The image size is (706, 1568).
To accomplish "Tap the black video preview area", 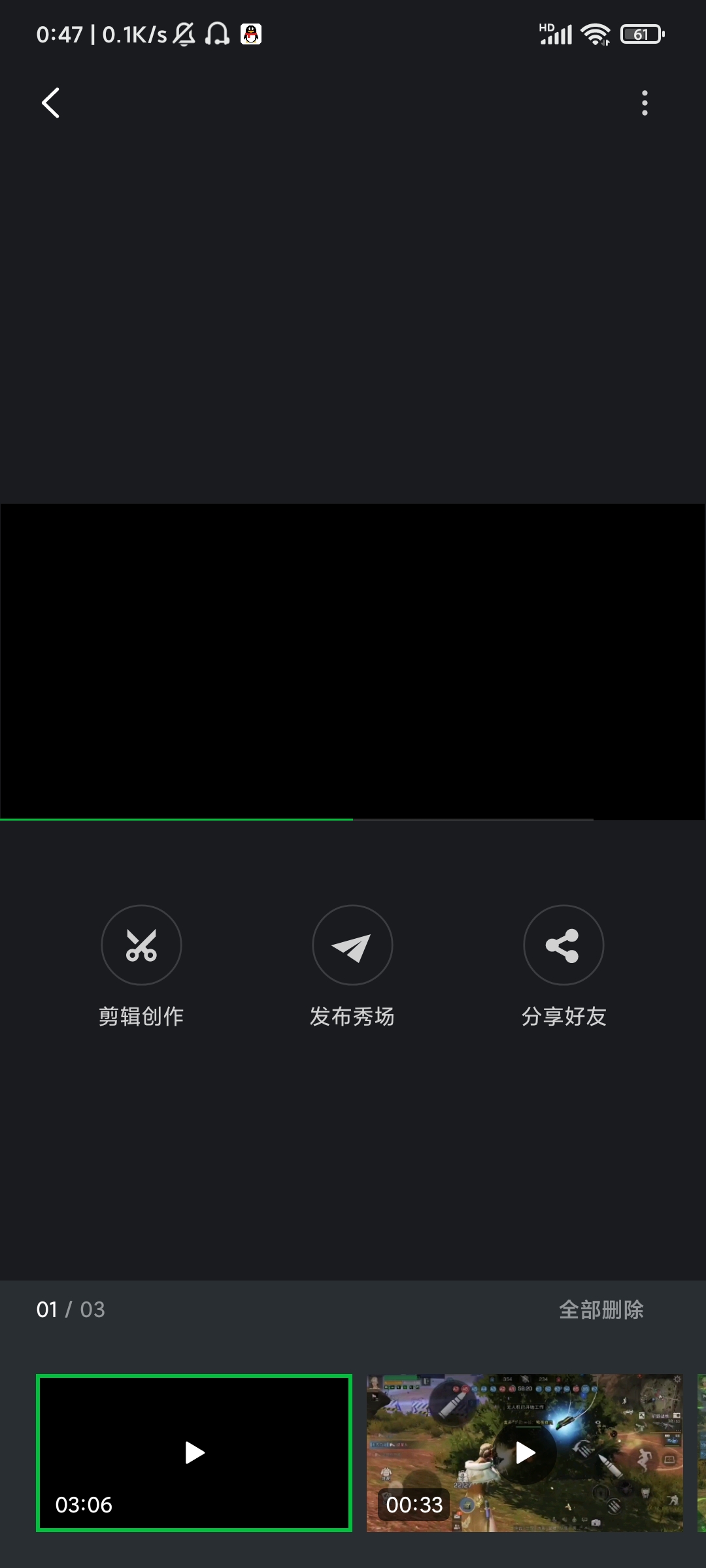I will click(353, 661).
